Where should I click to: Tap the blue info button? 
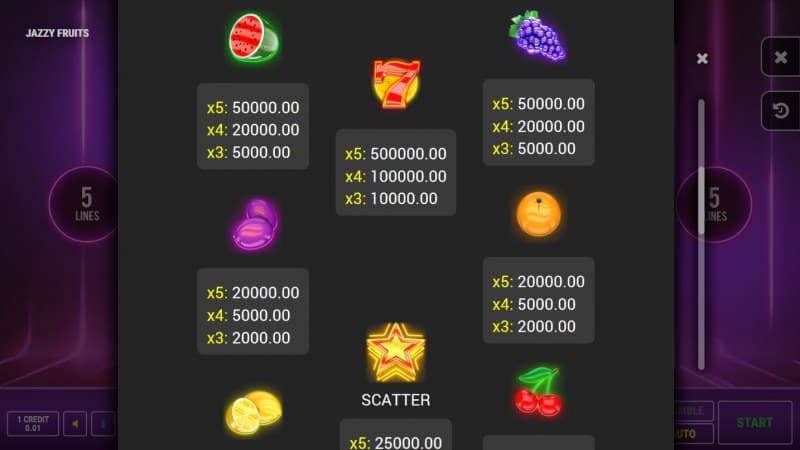pos(104,424)
